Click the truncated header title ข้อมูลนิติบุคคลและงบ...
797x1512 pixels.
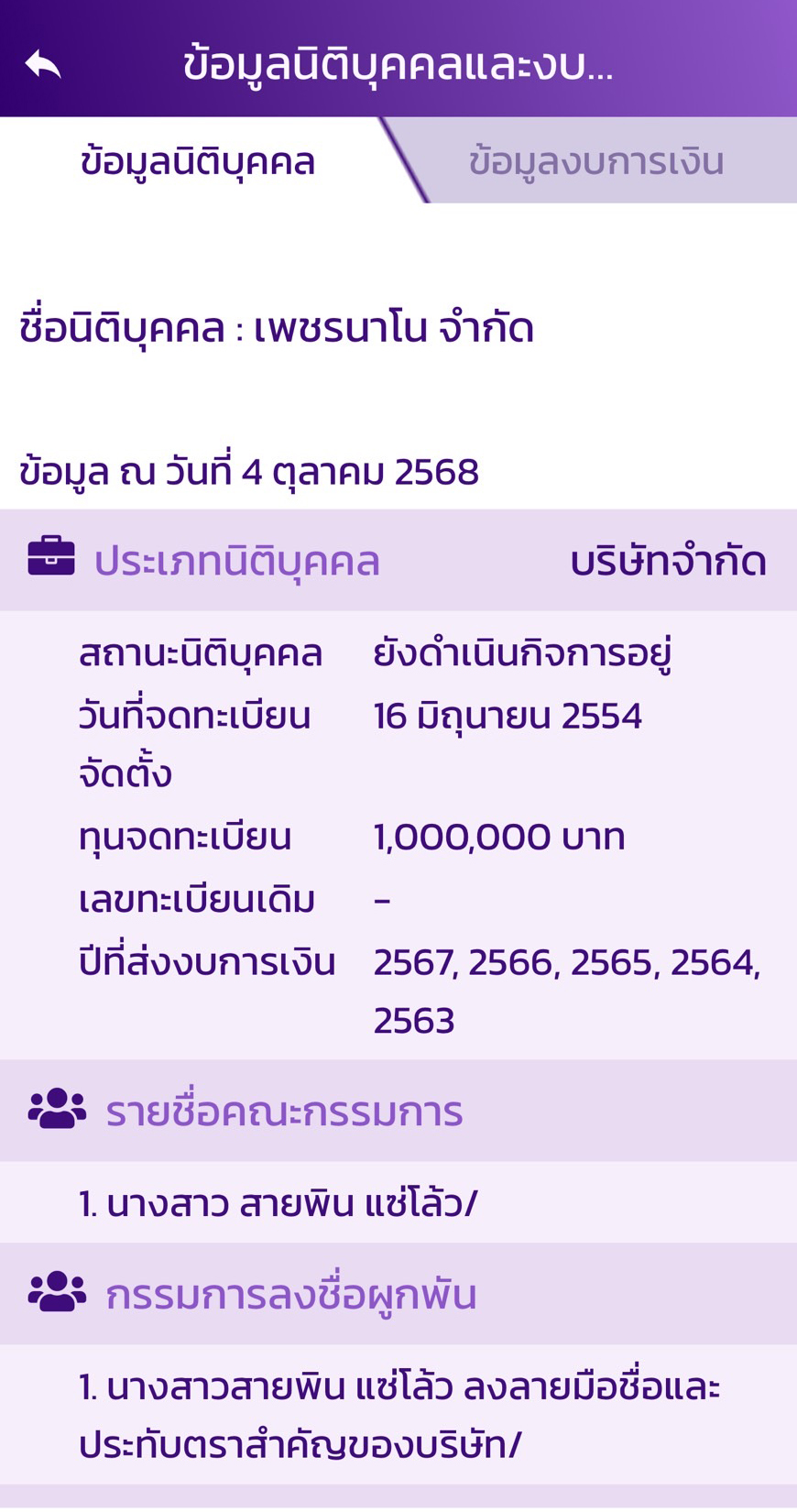398,64
